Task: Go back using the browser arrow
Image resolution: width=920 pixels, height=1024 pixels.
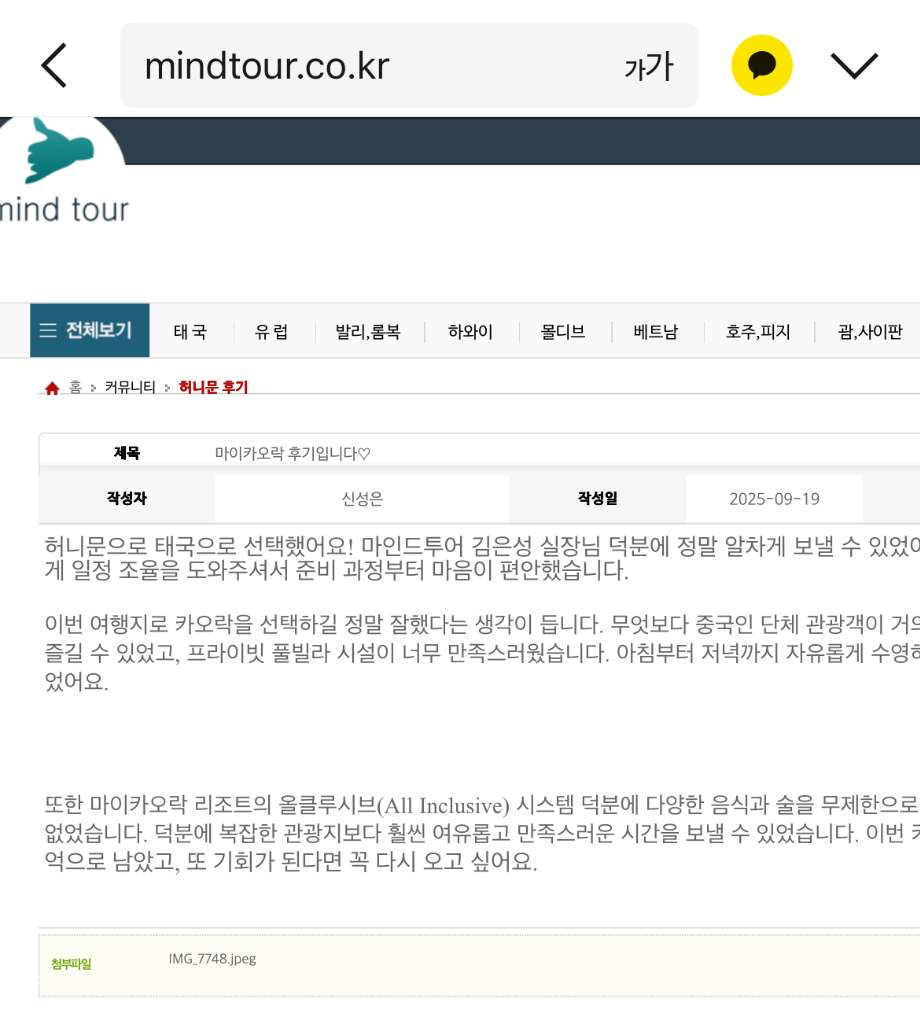Action: tap(54, 66)
